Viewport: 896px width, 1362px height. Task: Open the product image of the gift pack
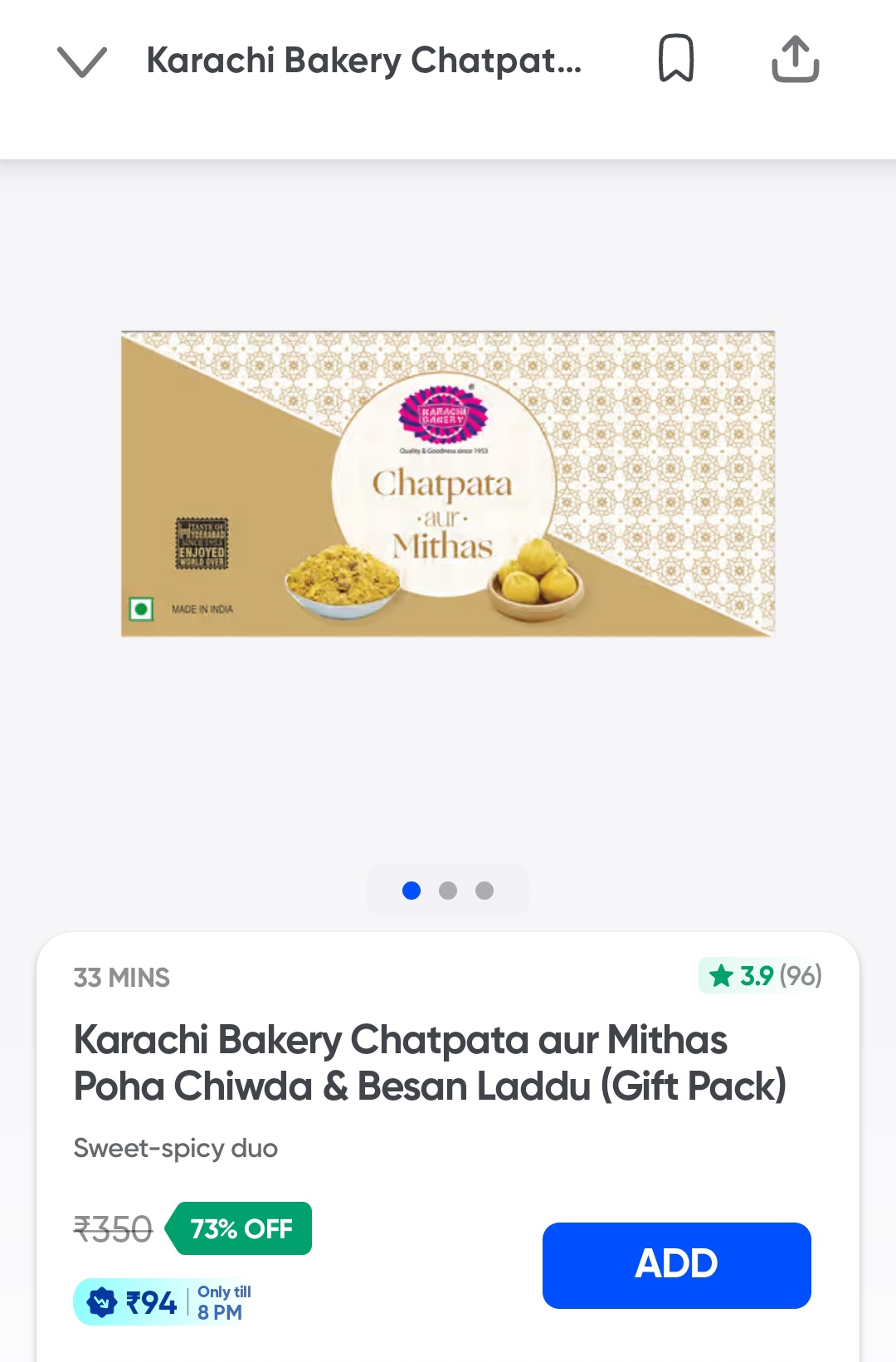pyautogui.click(x=448, y=485)
